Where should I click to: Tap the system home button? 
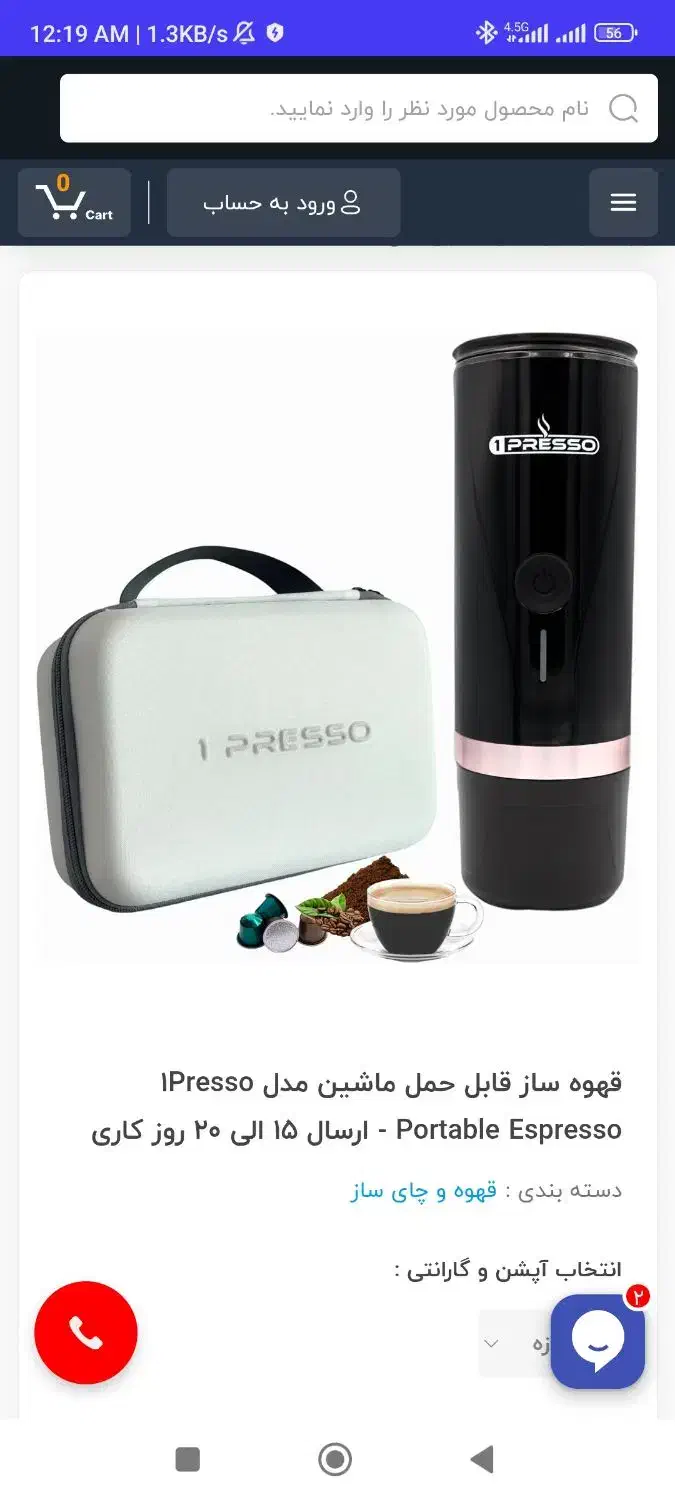(x=335, y=1460)
